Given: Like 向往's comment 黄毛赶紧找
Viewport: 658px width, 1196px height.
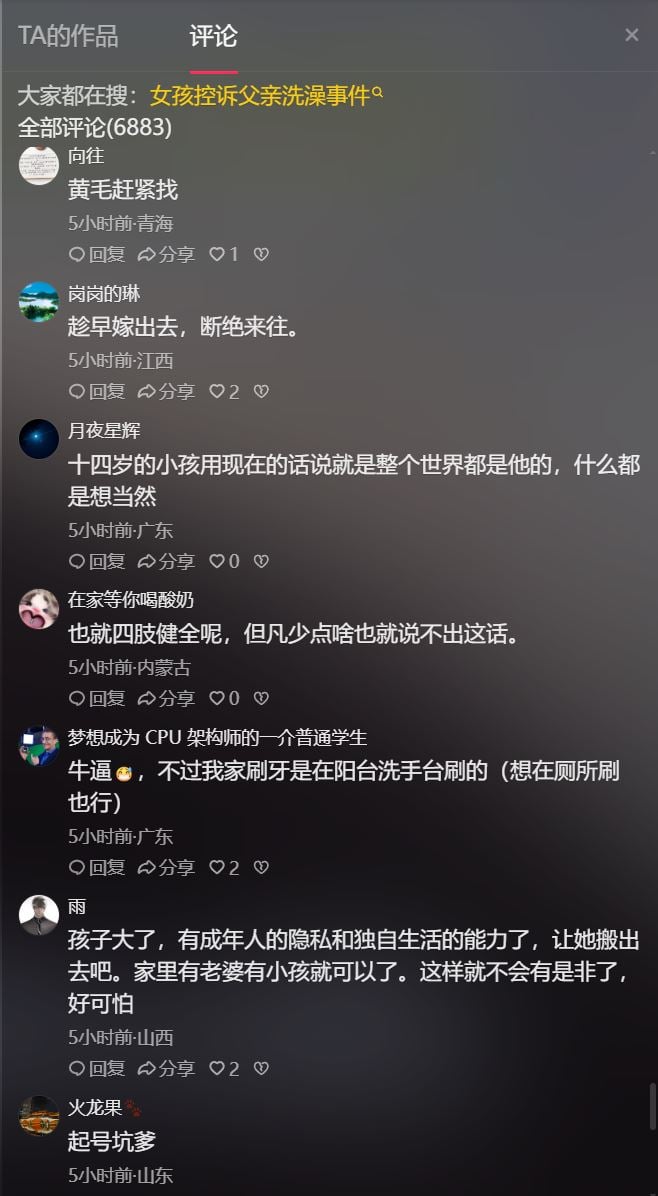Looking at the screenshot, I should point(223,254).
